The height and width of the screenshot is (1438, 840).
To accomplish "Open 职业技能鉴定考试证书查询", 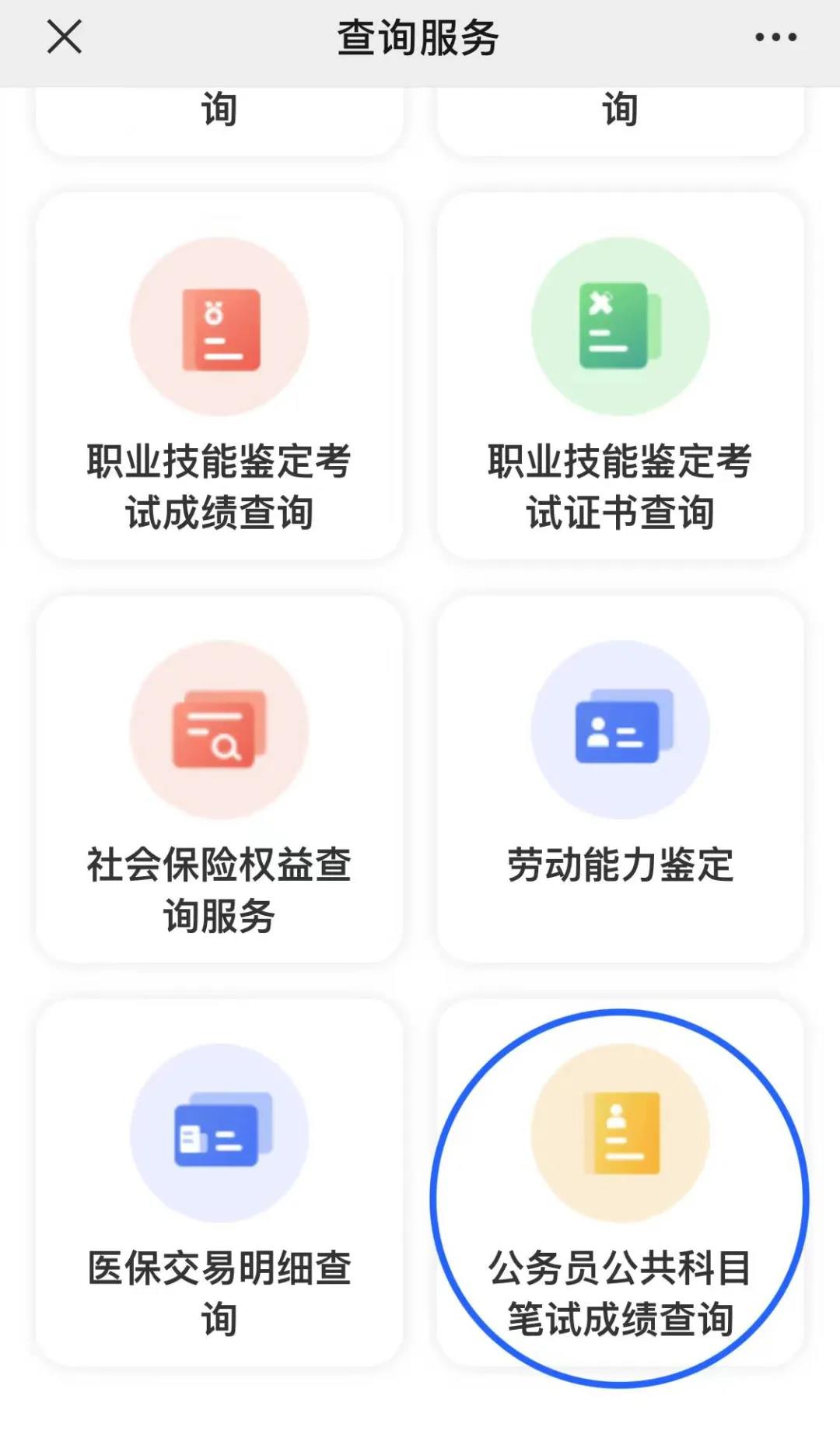I will click(620, 376).
